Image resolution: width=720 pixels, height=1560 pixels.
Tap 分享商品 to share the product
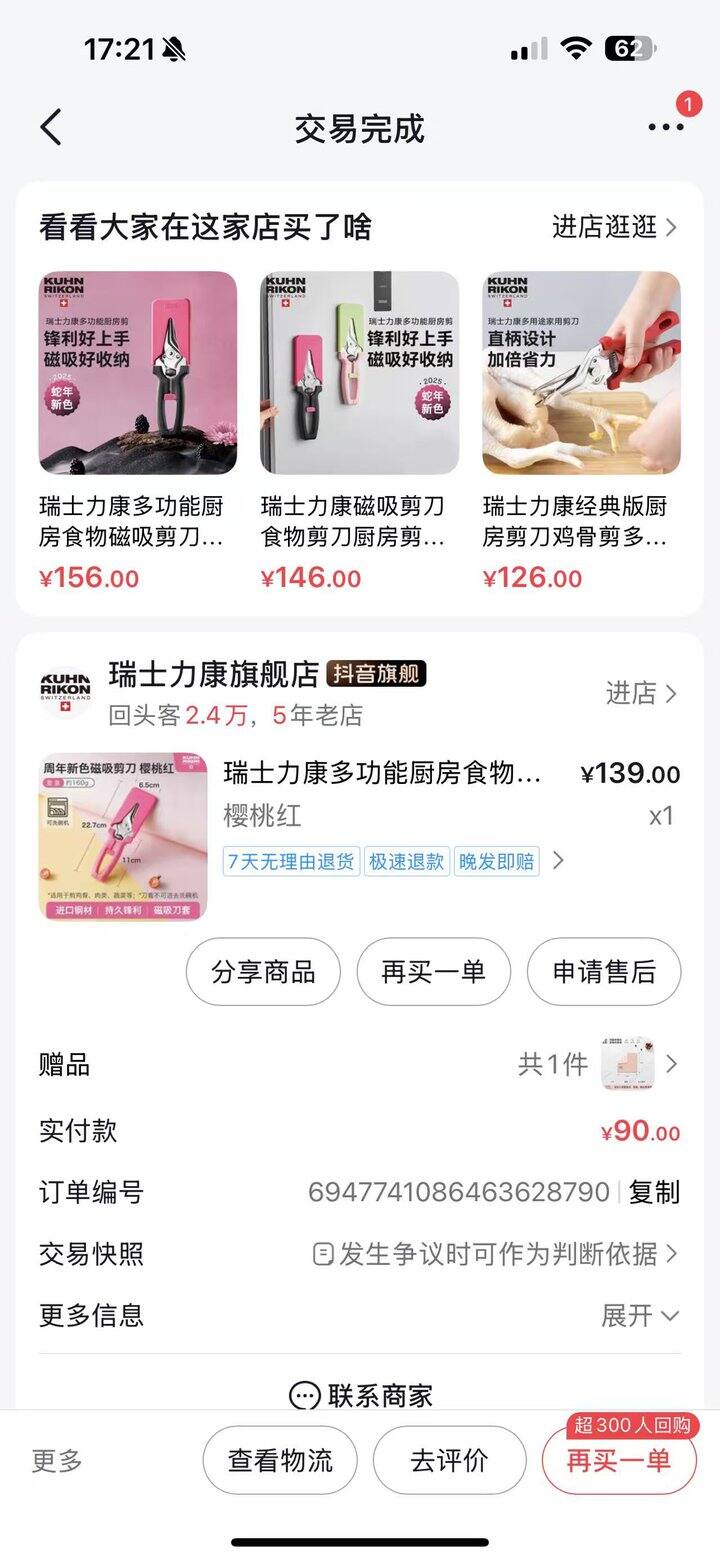coord(263,972)
